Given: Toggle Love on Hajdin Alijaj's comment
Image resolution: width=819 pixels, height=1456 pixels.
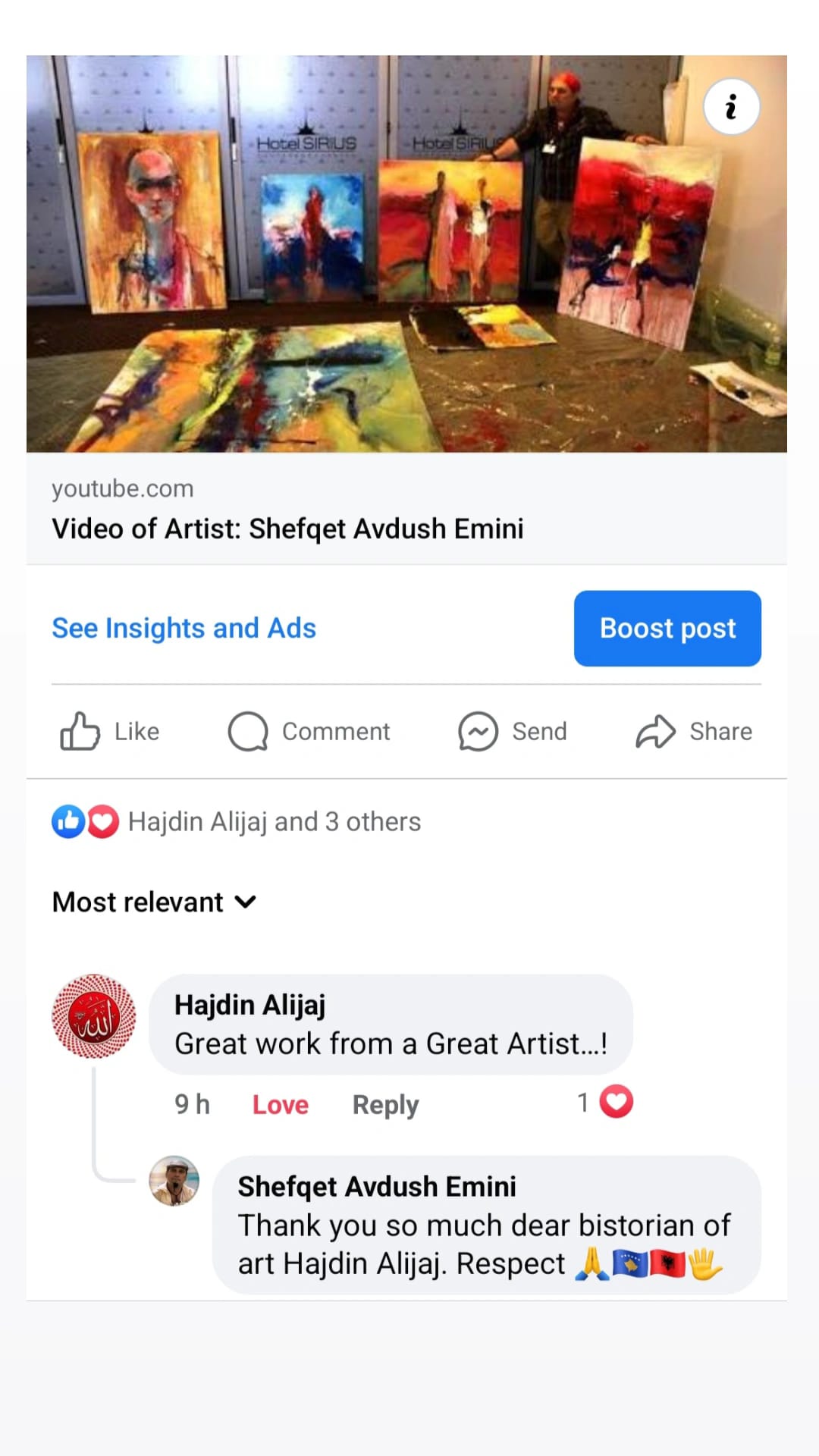Looking at the screenshot, I should [x=280, y=1104].
